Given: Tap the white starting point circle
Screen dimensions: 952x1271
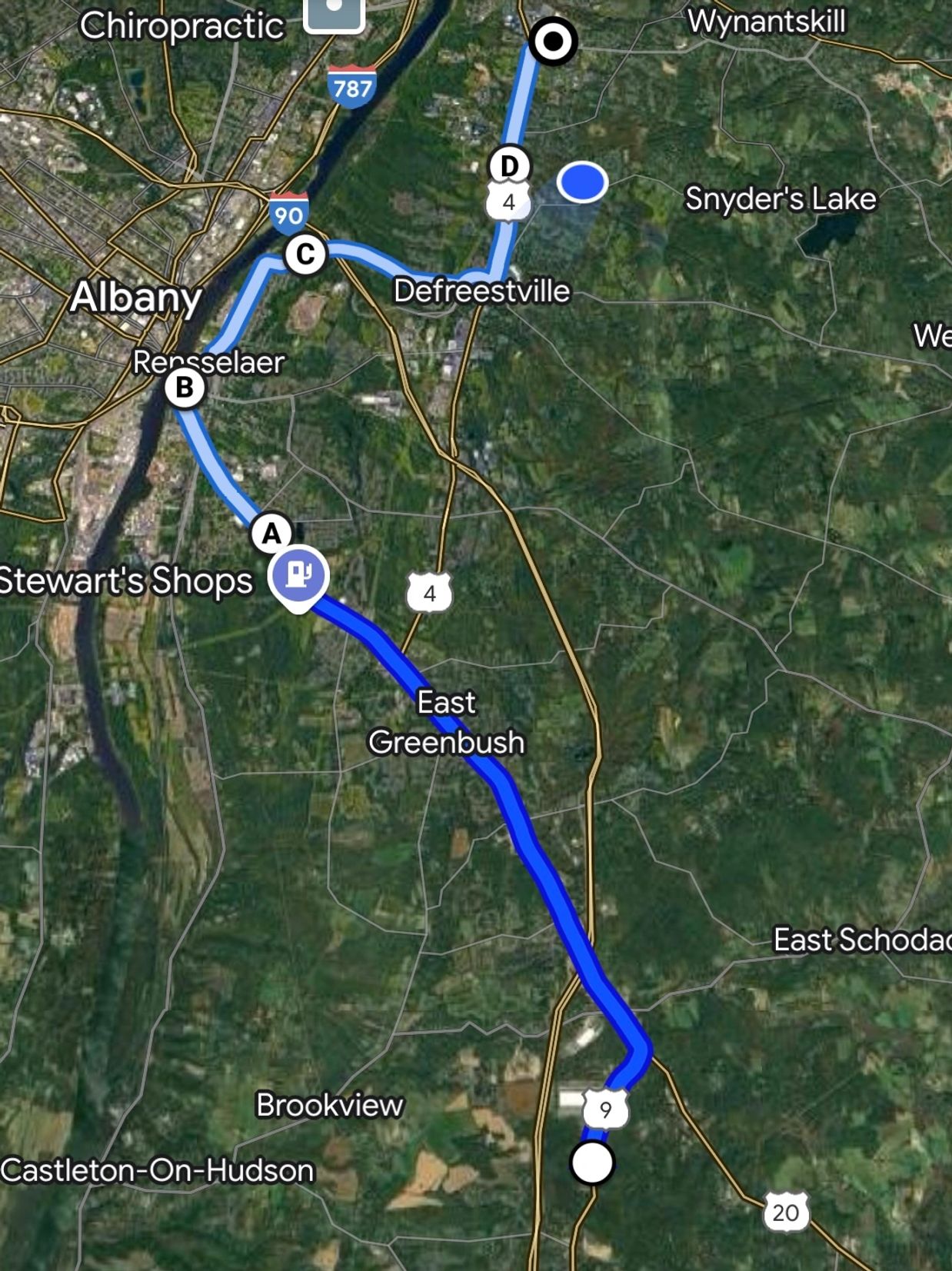Looking at the screenshot, I should click(592, 1162).
